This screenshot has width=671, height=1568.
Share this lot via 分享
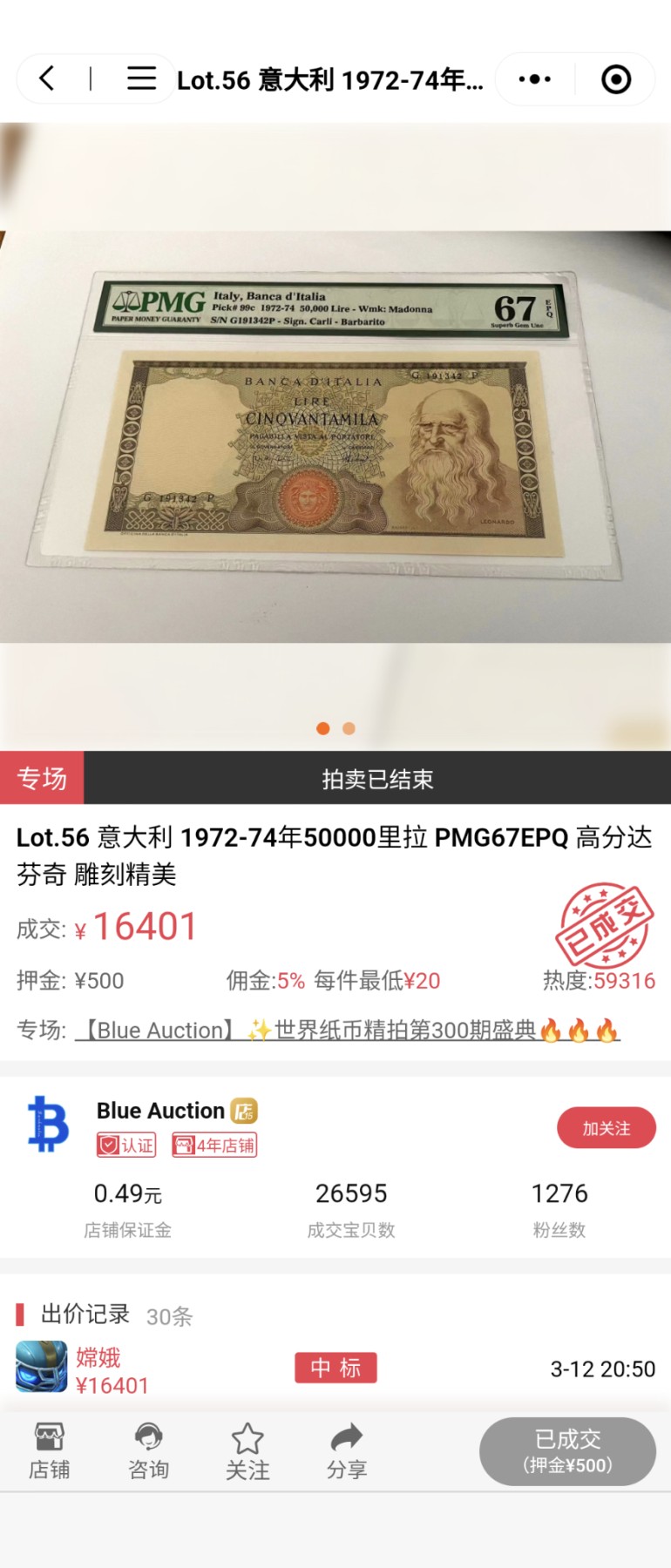pos(347,1451)
